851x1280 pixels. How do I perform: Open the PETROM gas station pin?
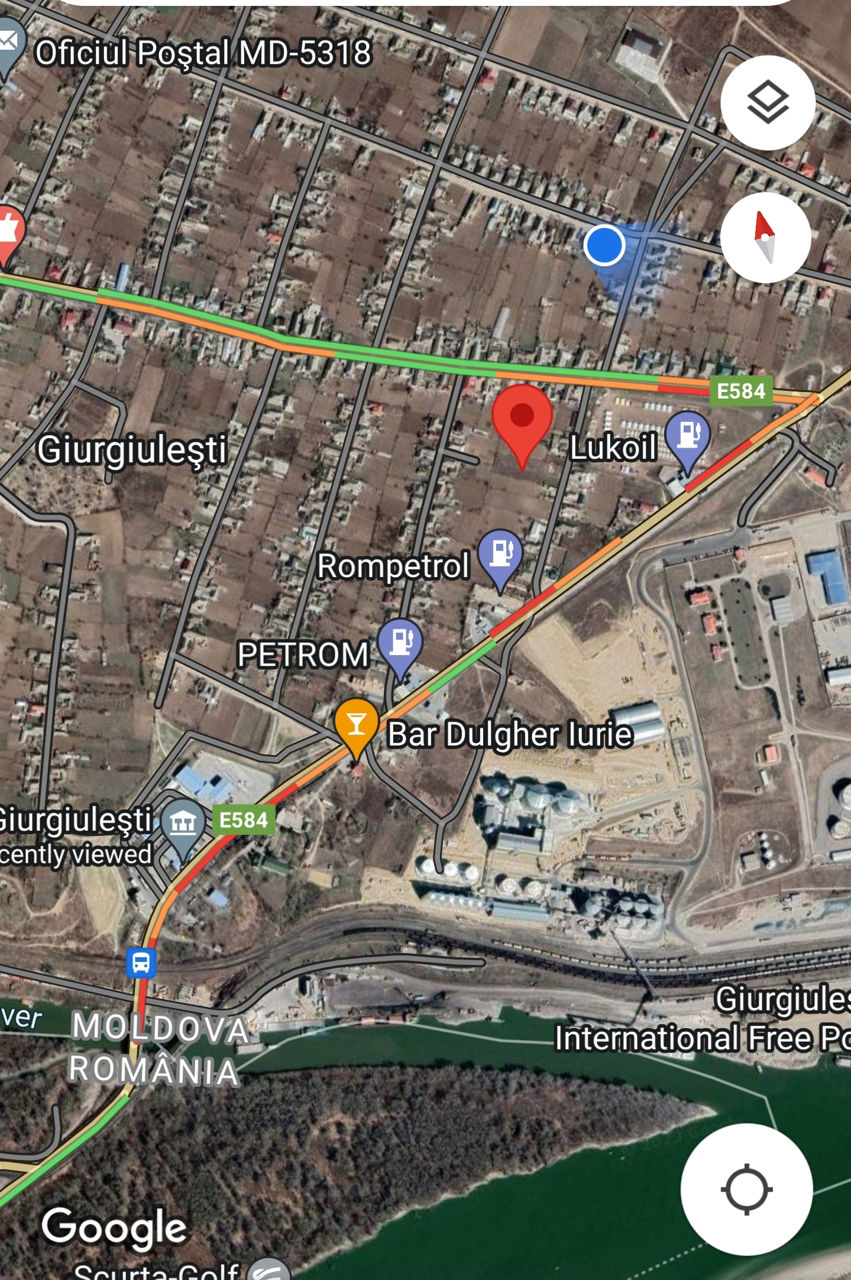pos(400,642)
